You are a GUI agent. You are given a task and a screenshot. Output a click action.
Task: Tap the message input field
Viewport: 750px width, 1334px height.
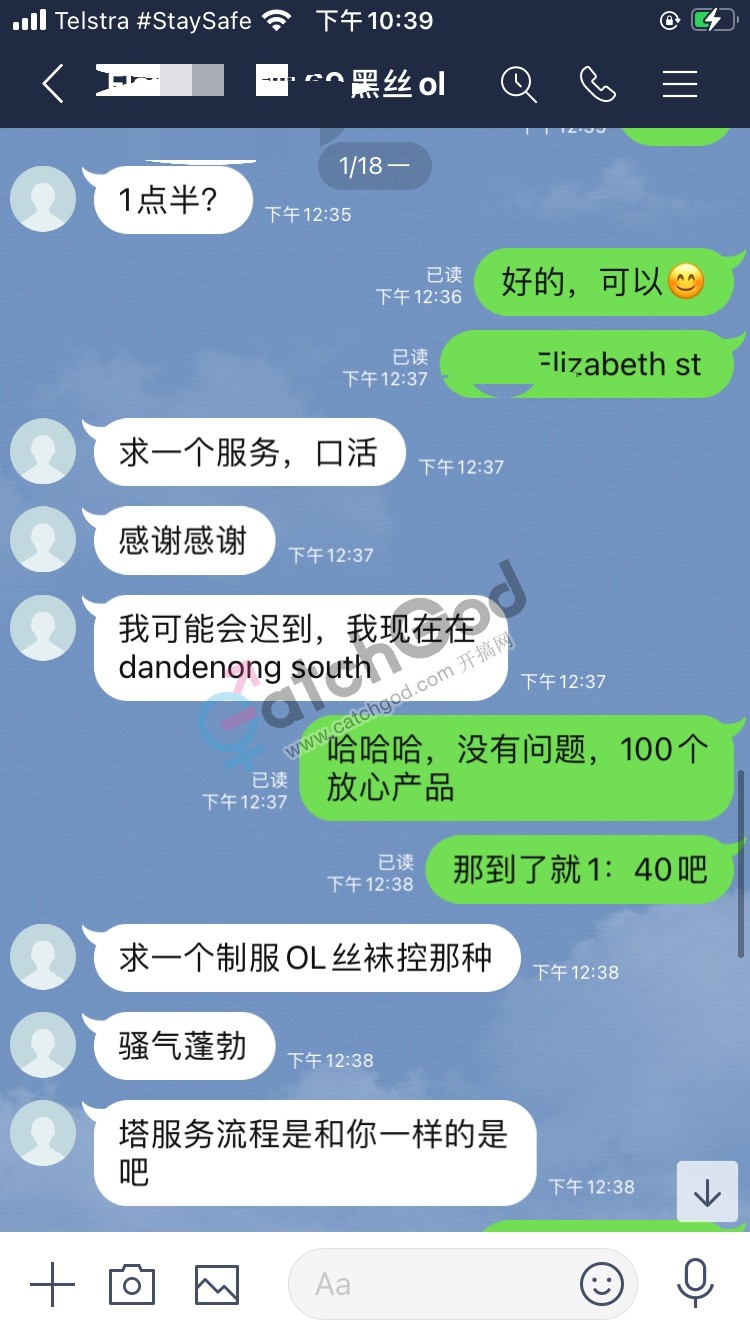point(430,1283)
